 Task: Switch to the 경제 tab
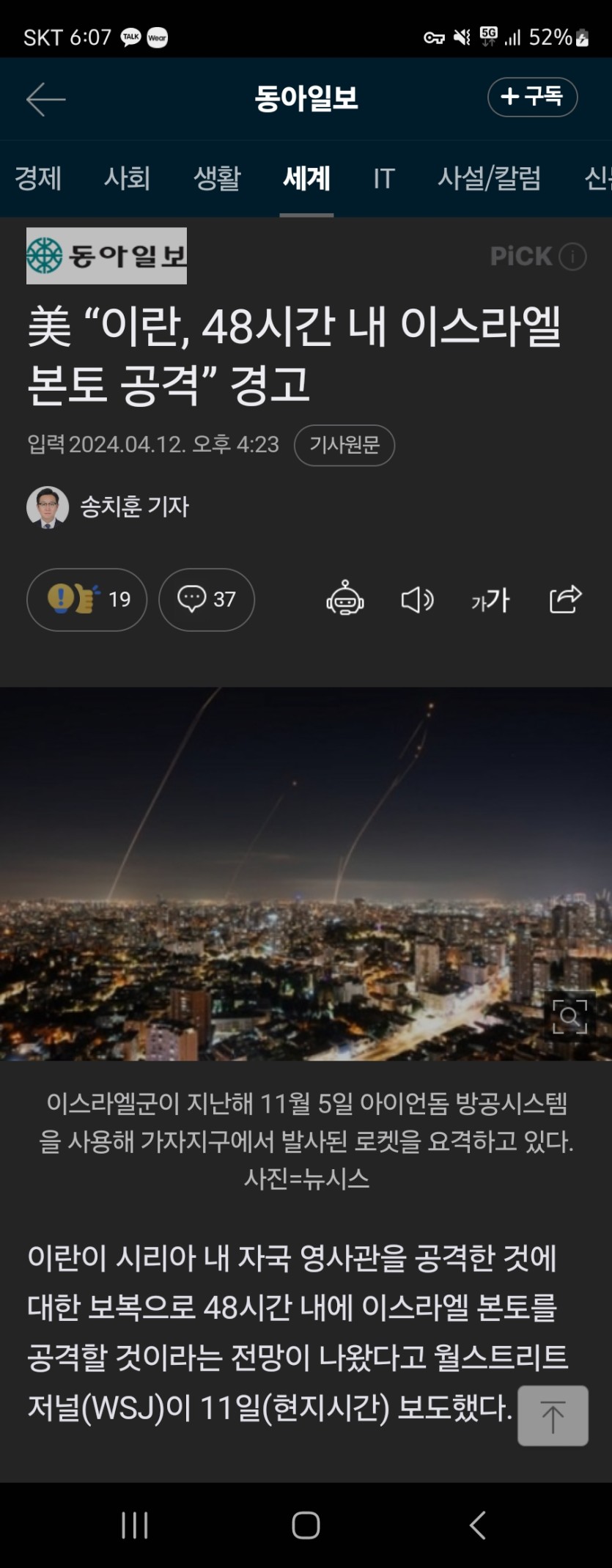click(38, 178)
